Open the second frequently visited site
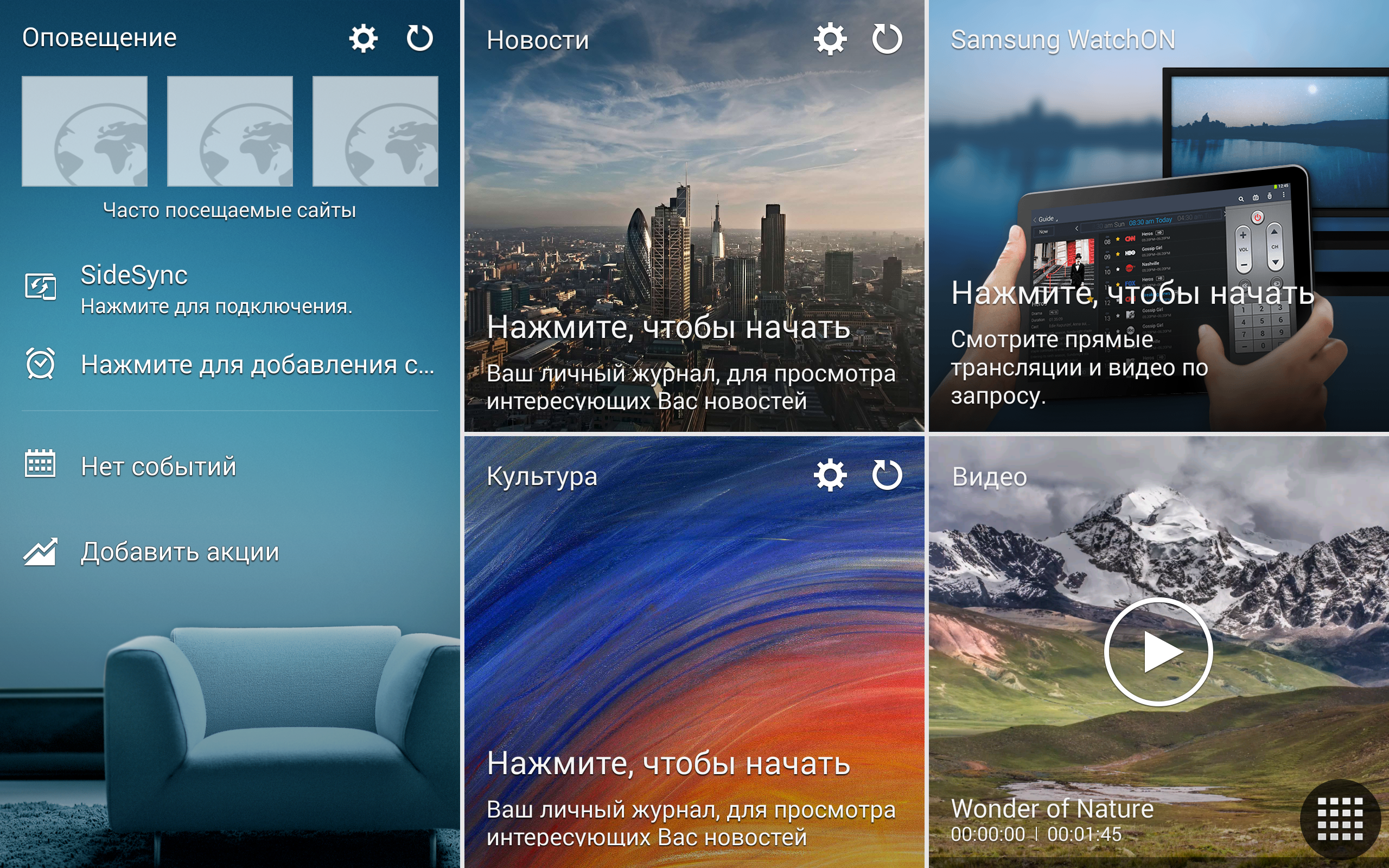The image size is (1389, 868). (x=230, y=131)
